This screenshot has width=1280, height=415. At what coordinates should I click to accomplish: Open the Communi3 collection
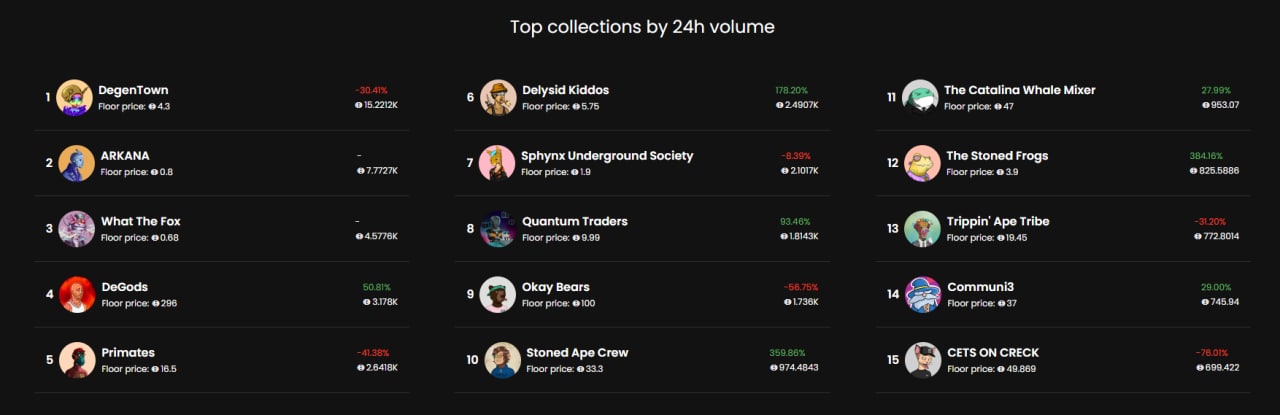(x=1063, y=294)
